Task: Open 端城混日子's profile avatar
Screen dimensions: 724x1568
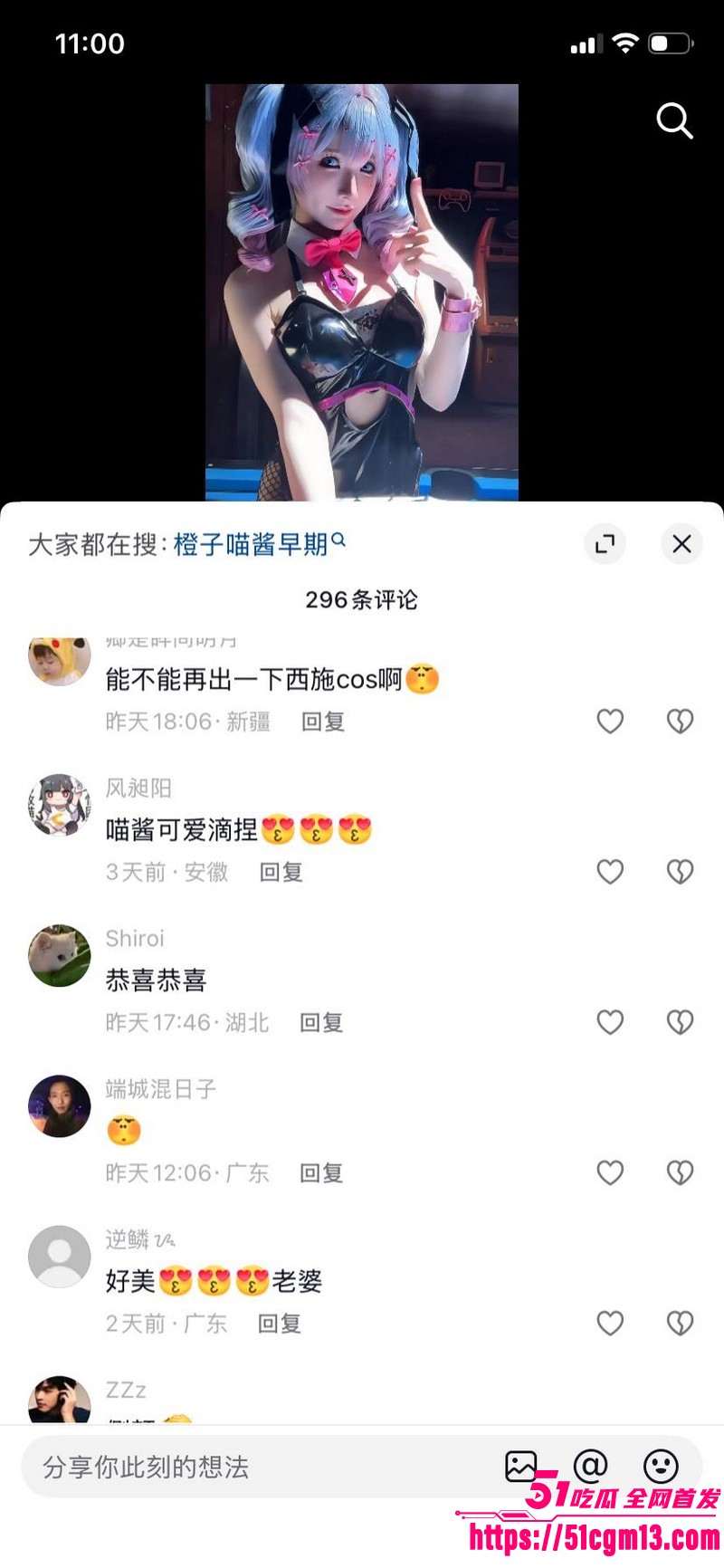Action: click(x=59, y=1106)
